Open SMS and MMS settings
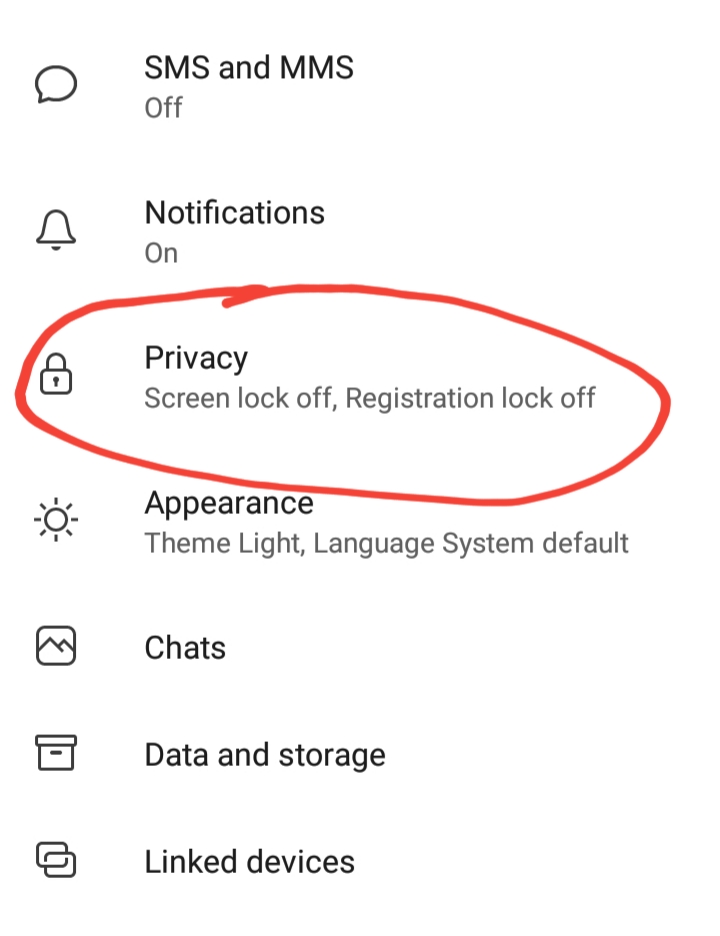 pos(248,86)
